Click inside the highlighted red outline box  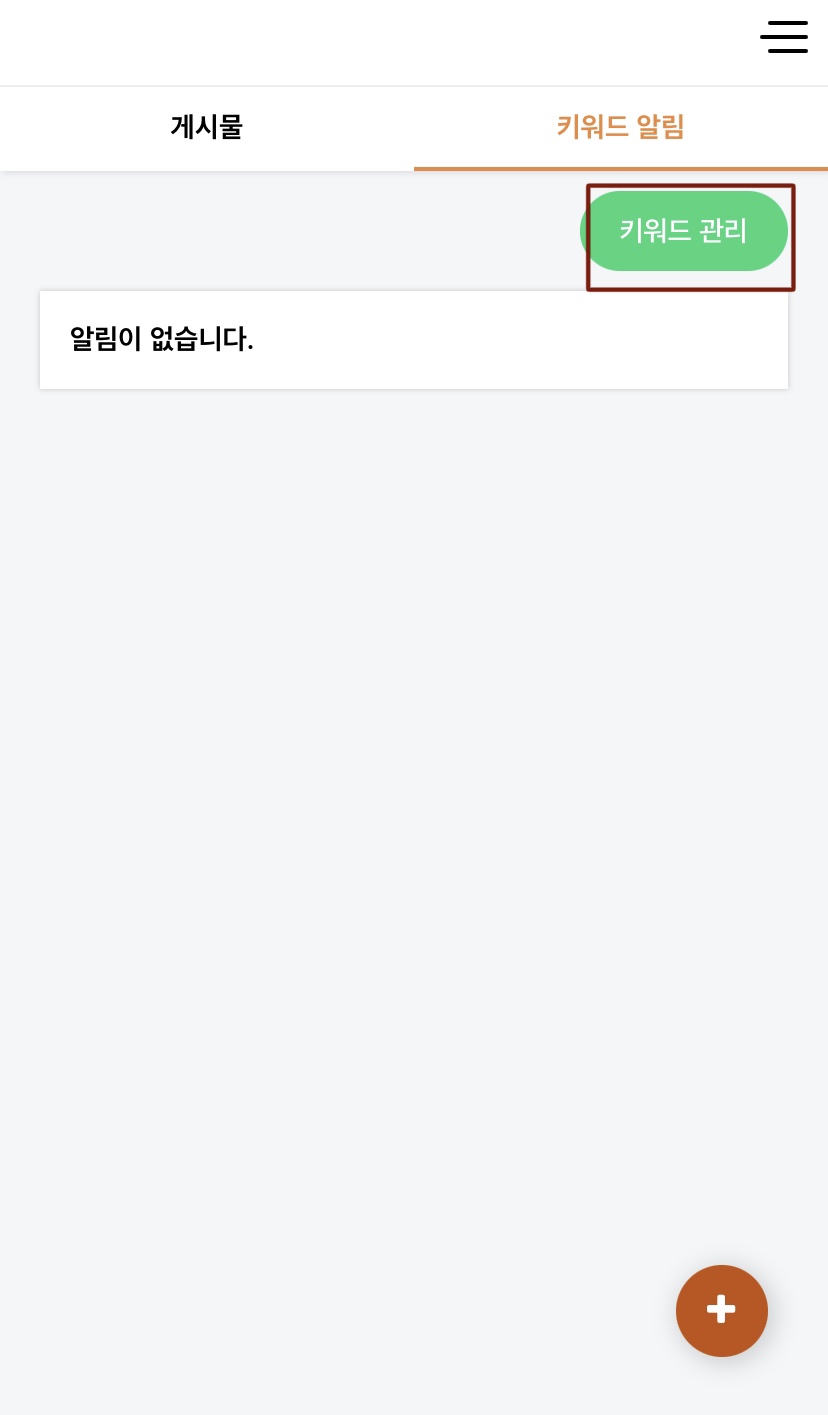point(690,237)
